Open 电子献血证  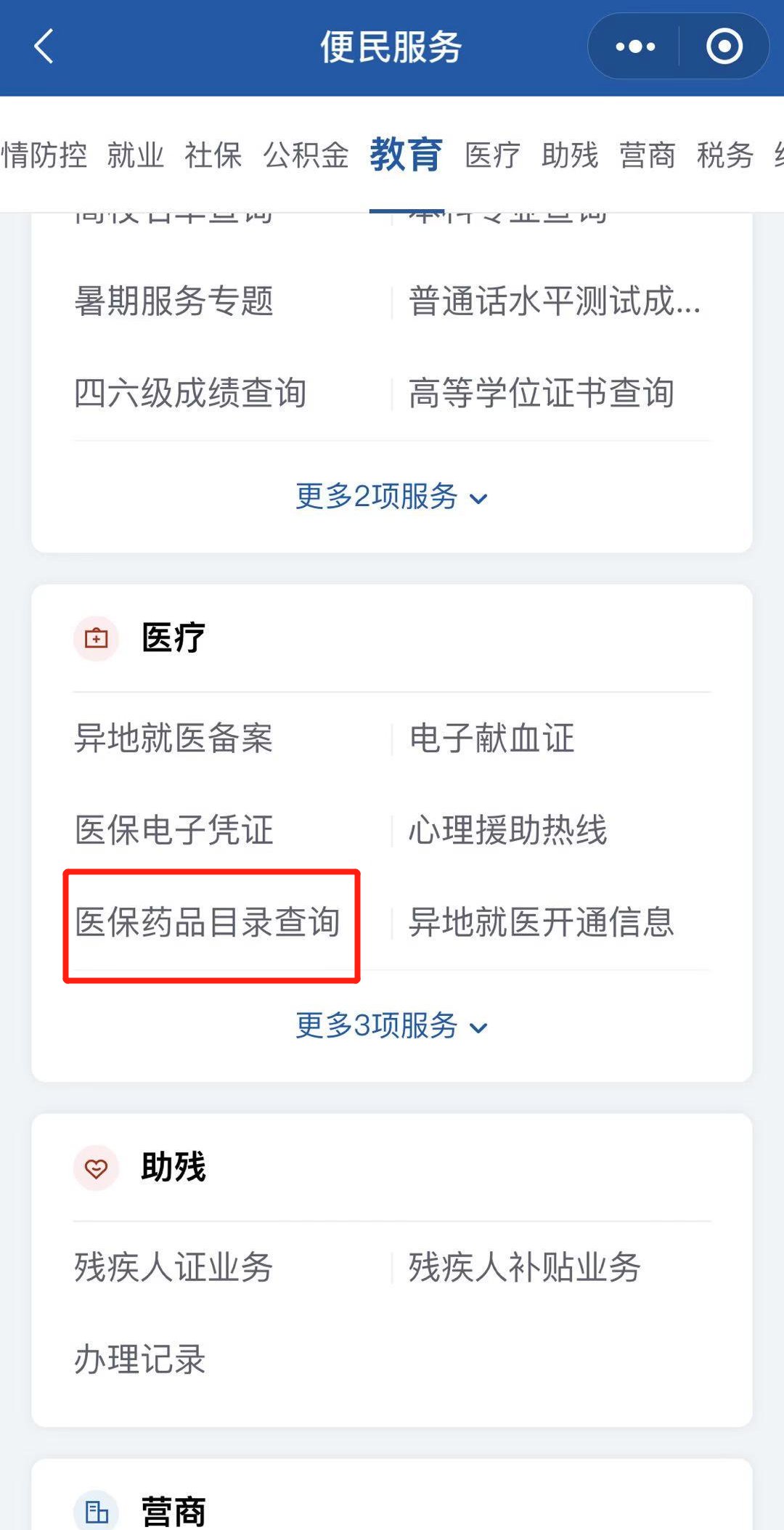[492, 738]
